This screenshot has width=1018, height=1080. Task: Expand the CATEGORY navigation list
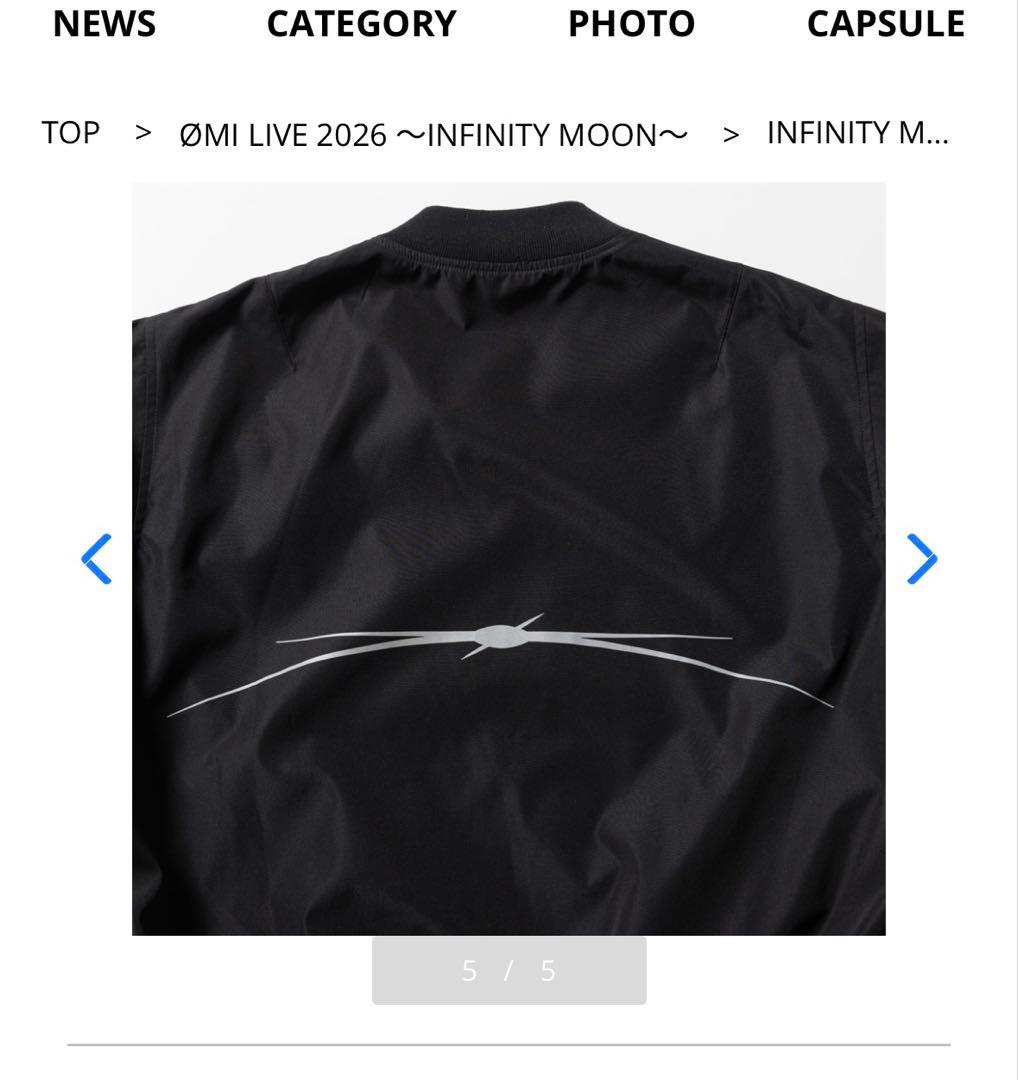pos(360,24)
